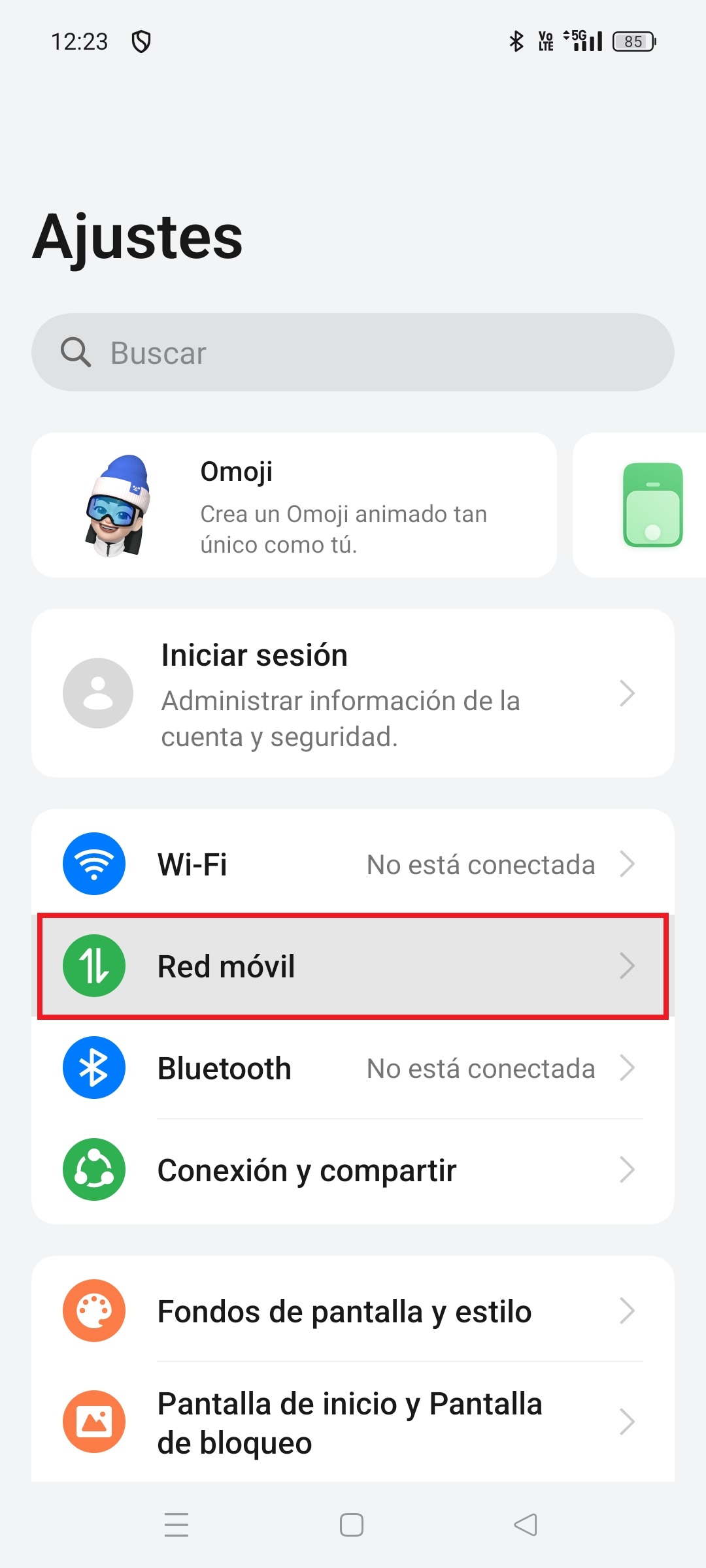Go back with the system back button
The height and width of the screenshot is (1568, 706).
(526, 1525)
